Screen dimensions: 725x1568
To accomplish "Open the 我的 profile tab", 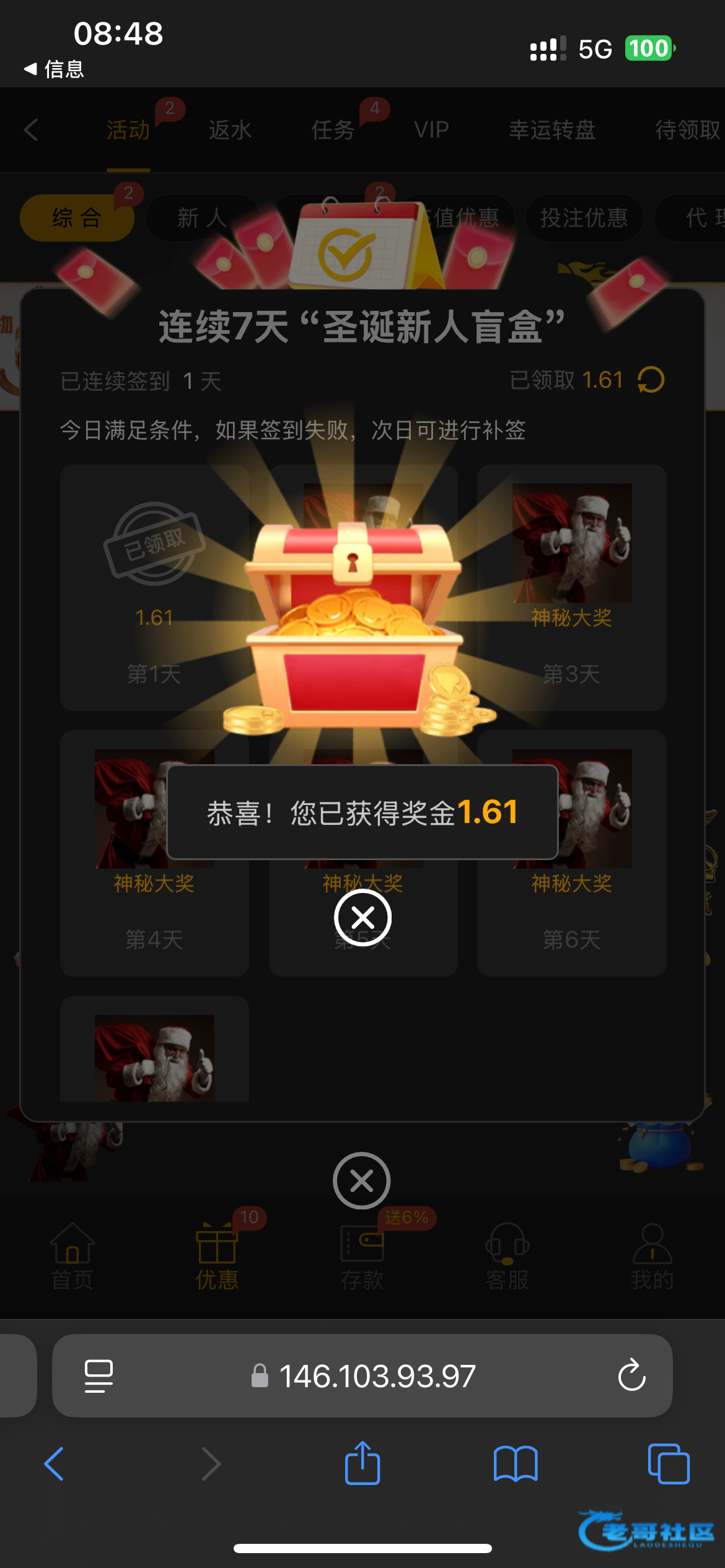I will [652, 1257].
